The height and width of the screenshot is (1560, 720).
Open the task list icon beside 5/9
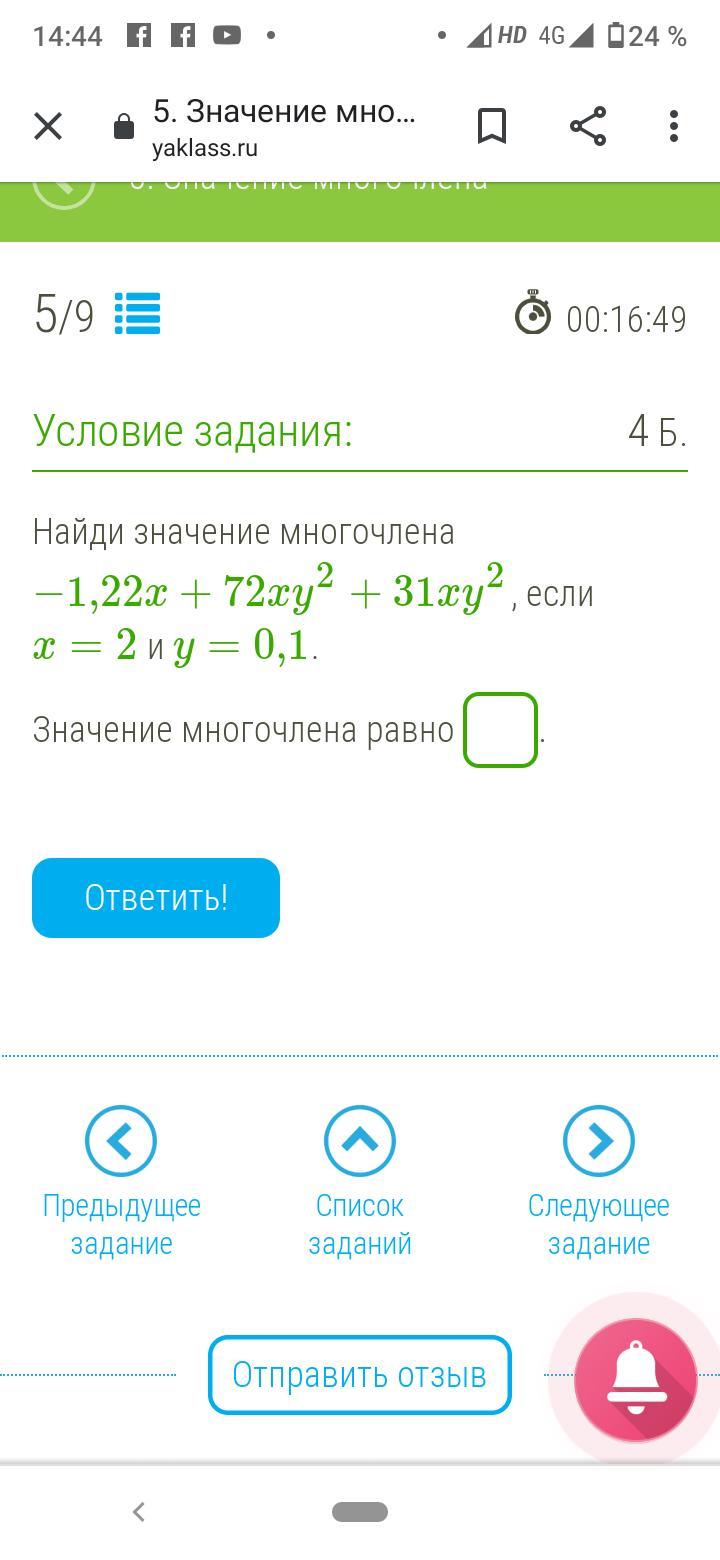pyautogui.click(x=137, y=314)
